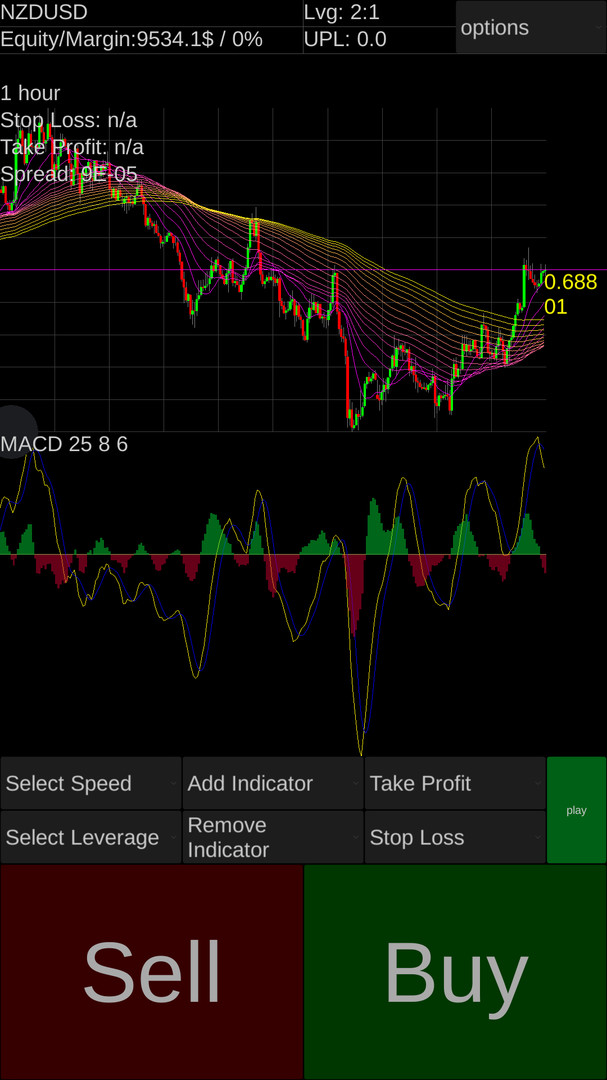
Task: Open the options dropdown
Action: (531, 28)
